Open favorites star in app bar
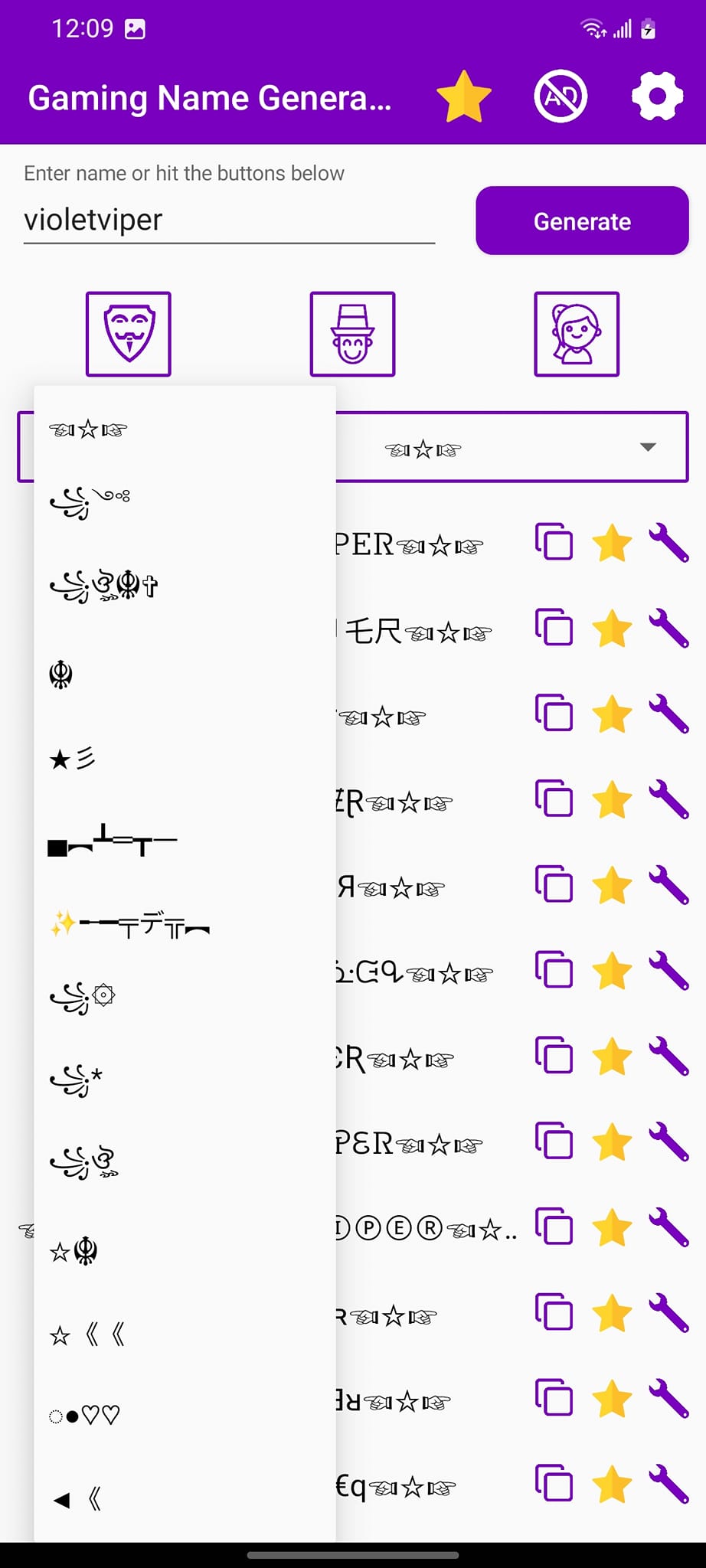 463,97
